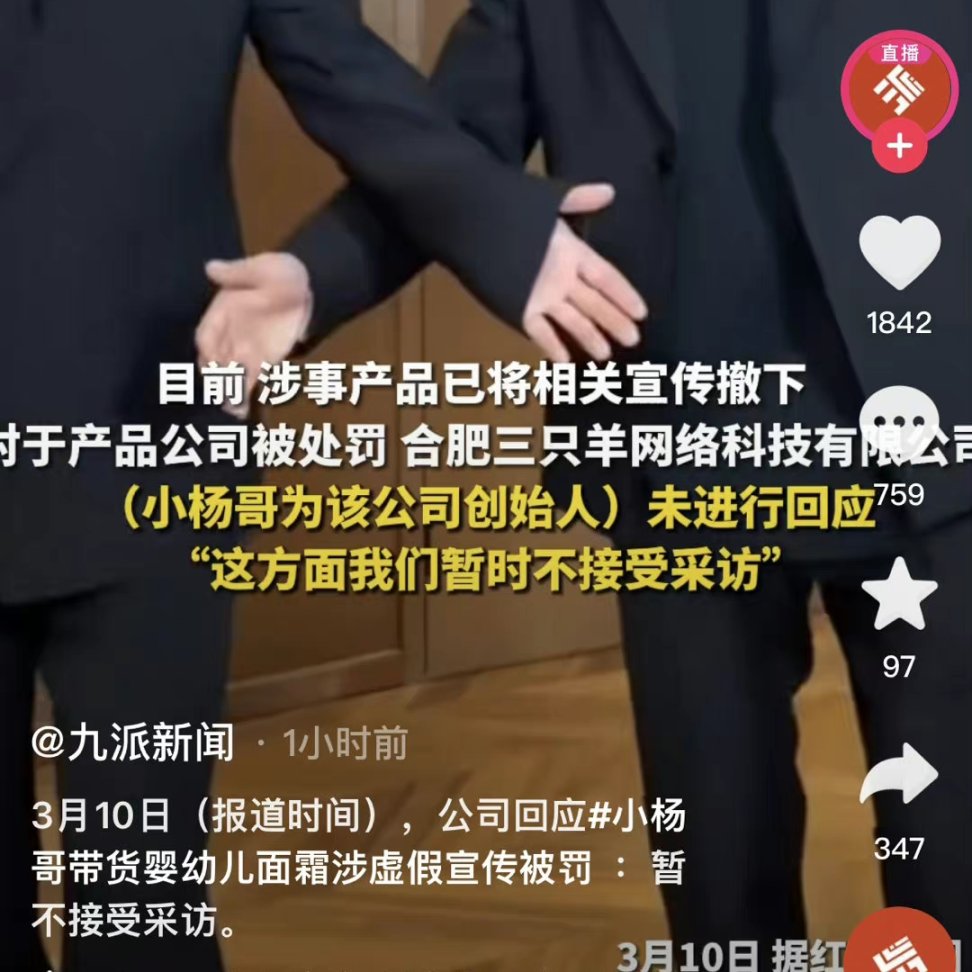
Task: Like this video
Action: [899, 254]
